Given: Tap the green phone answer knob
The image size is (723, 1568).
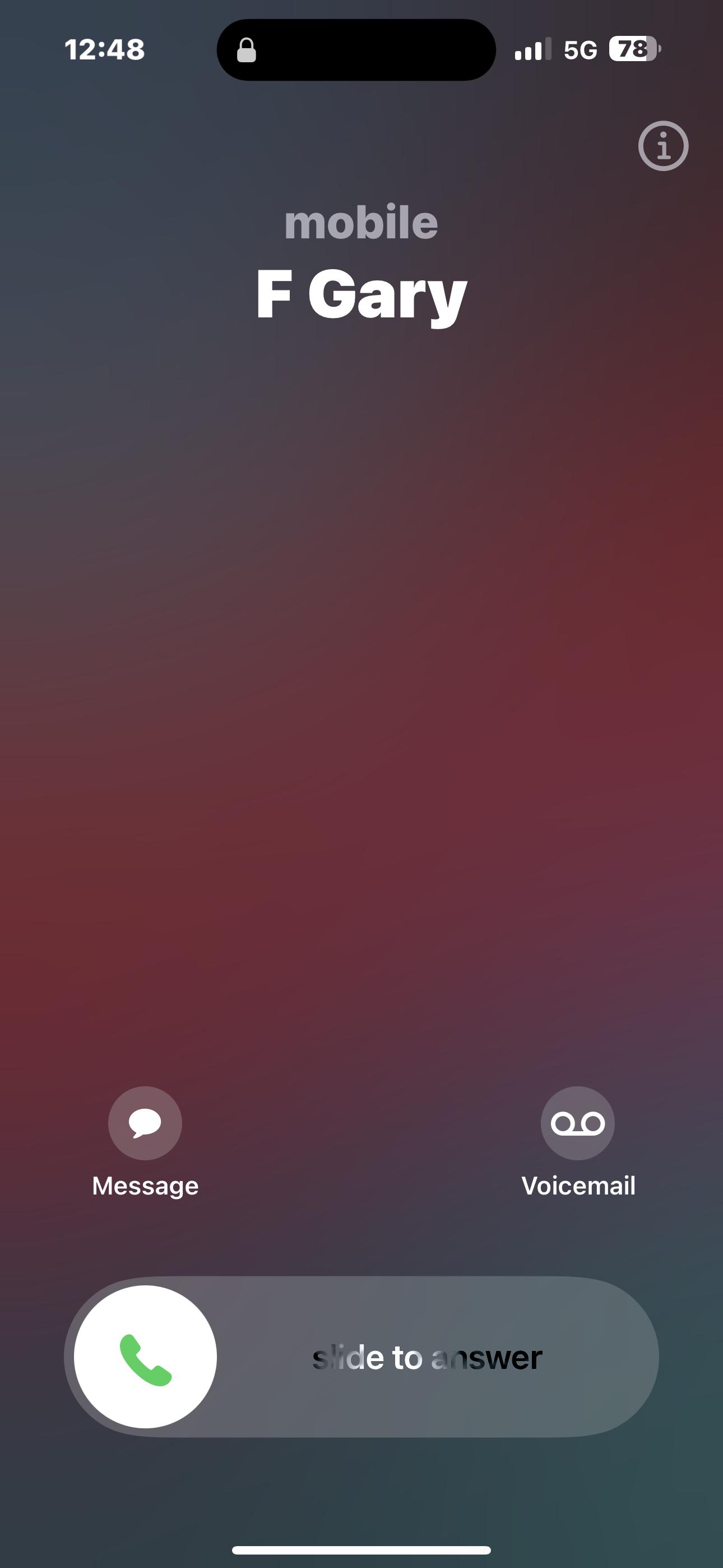Looking at the screenshot, I should [146, 1357].
